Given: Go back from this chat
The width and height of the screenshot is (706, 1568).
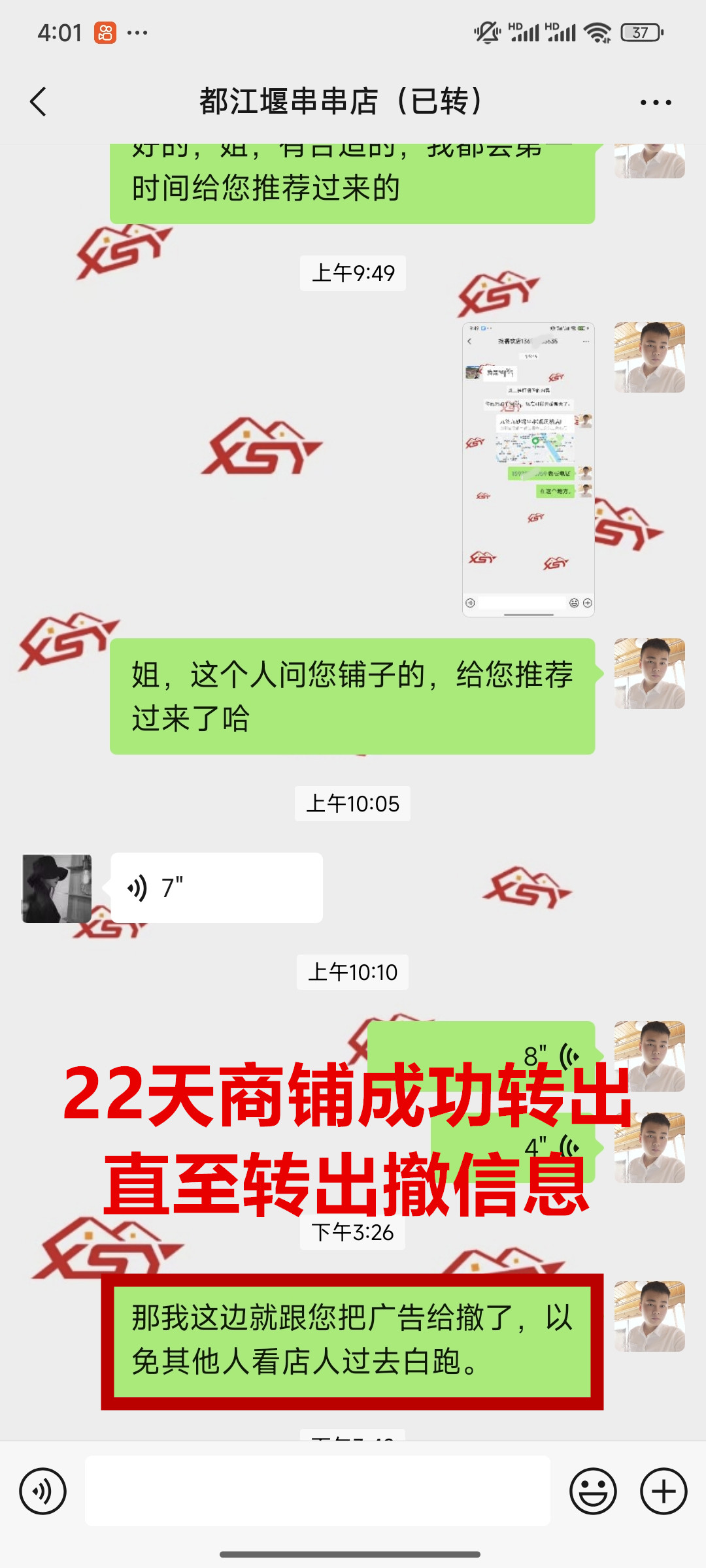Looking at the screenshot, I should point(39,102).
